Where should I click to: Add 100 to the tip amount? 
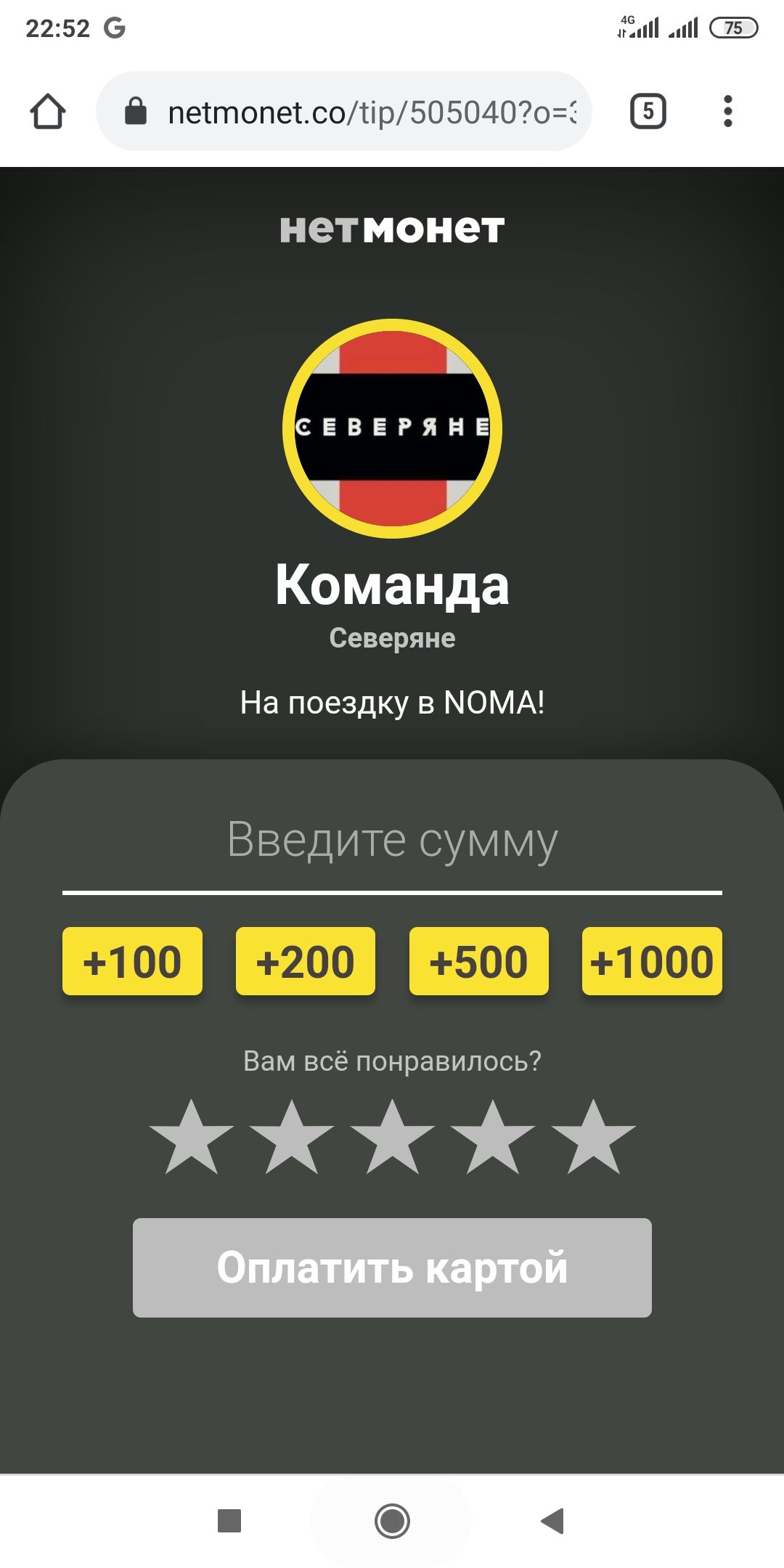click(x=132, y=961)
